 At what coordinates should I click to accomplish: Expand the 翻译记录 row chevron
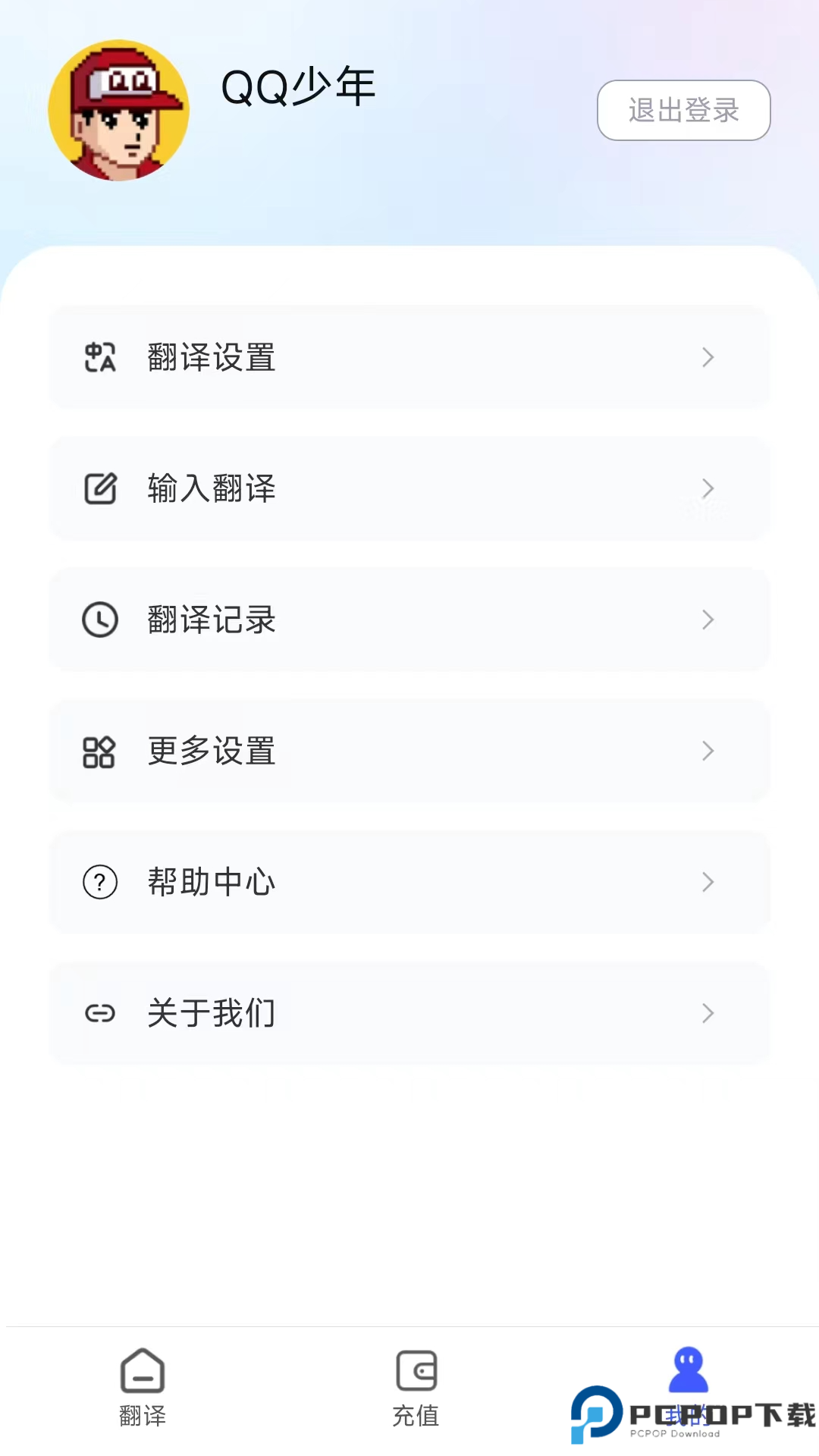coord(708,620)
